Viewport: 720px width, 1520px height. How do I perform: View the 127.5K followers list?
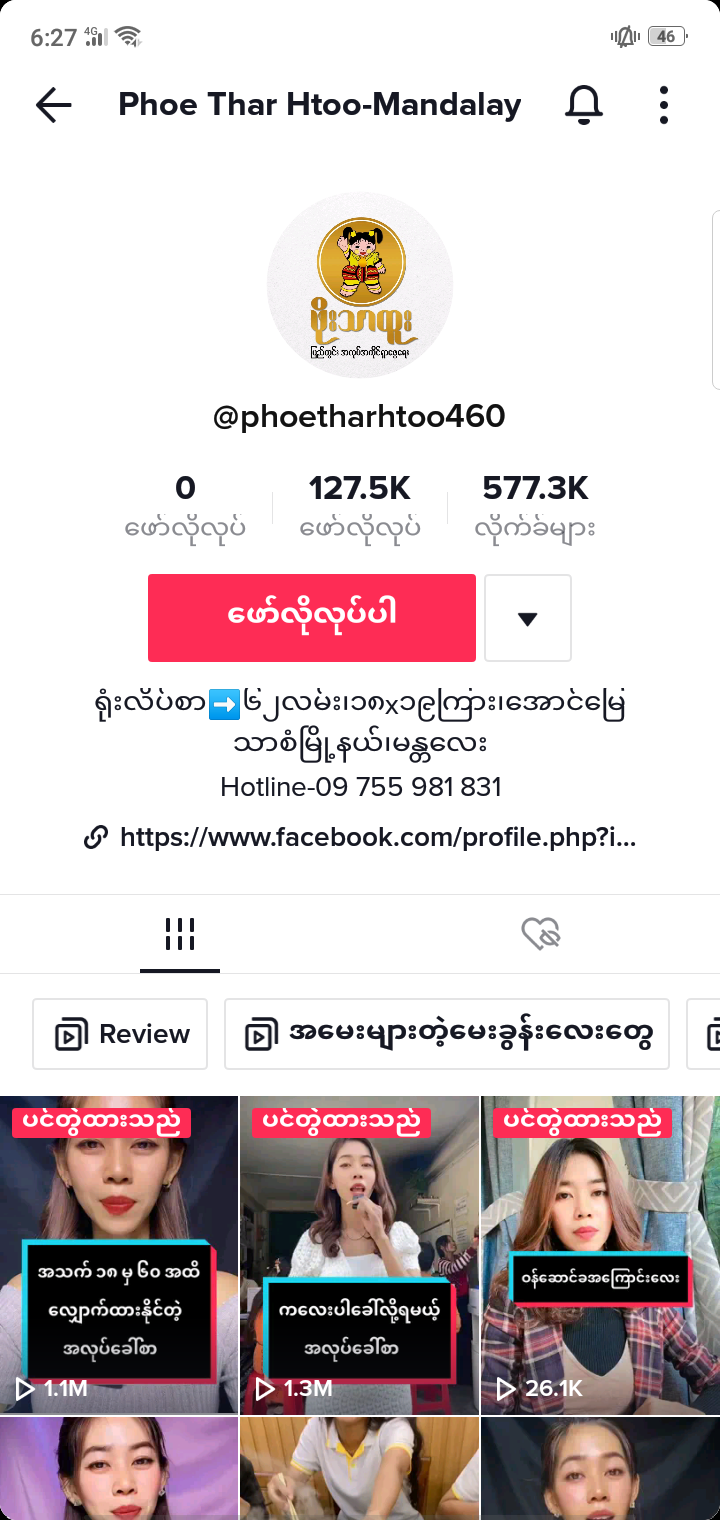[x=360, y=506]
